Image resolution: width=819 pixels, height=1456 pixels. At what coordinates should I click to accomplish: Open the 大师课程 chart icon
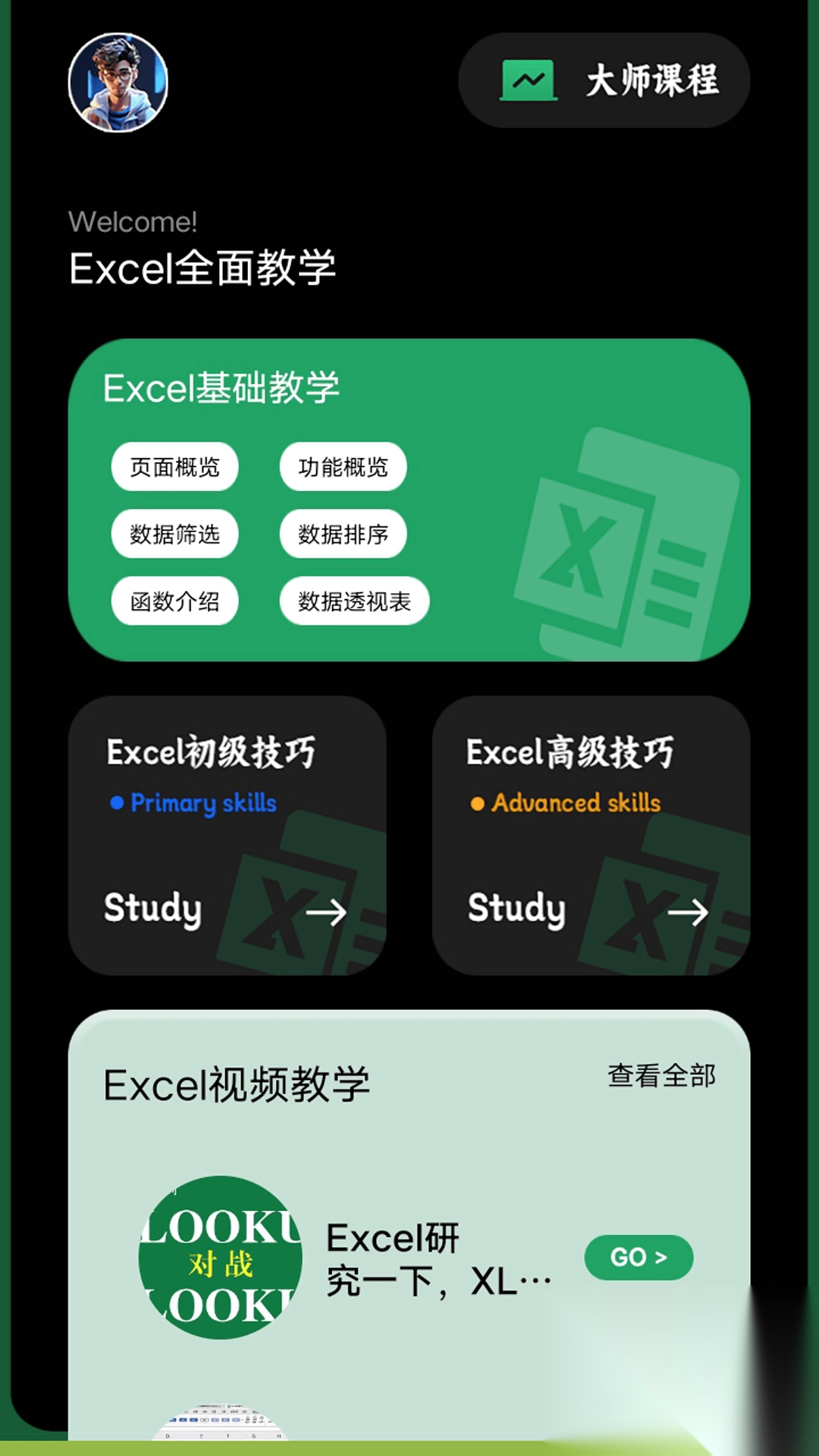coord(527,80)
